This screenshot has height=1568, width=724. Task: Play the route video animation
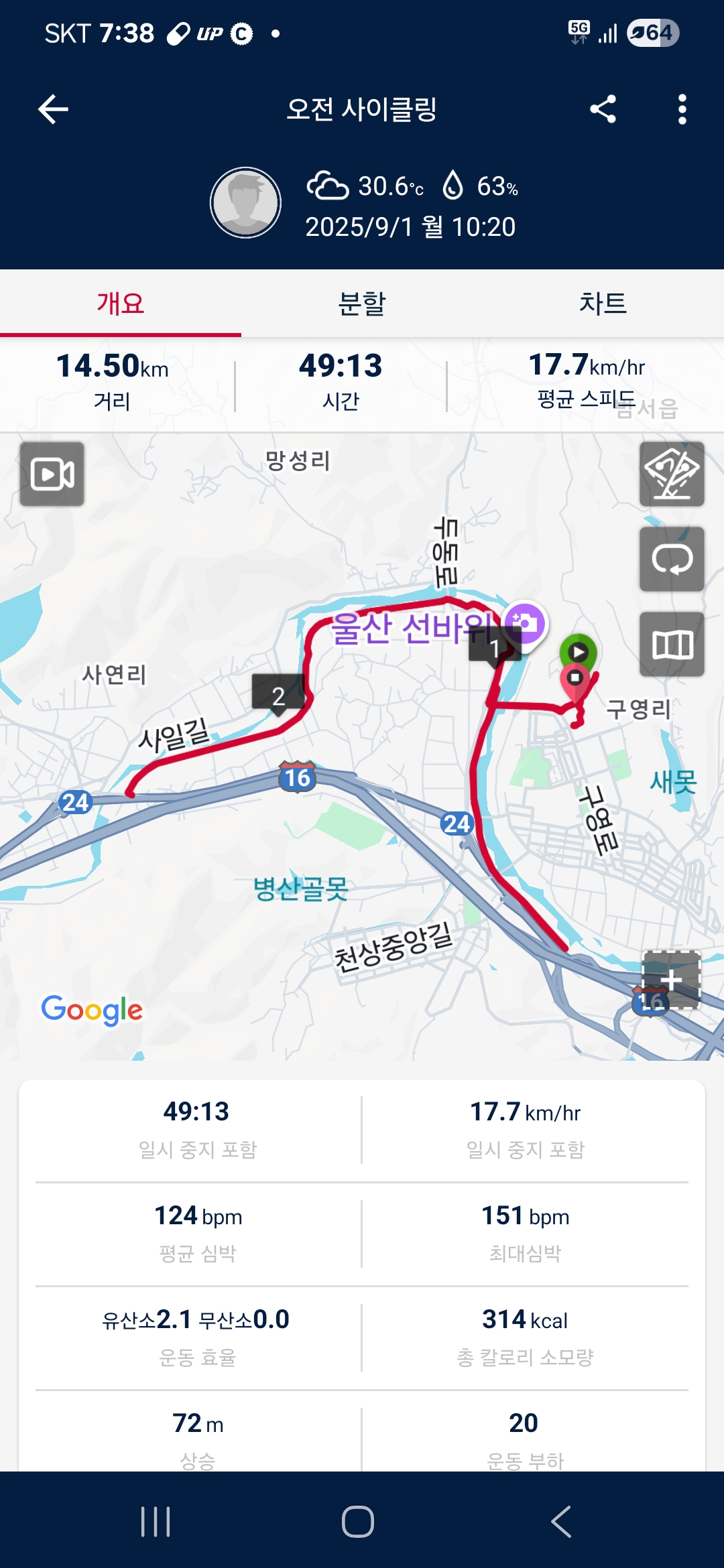pos(52,474)
